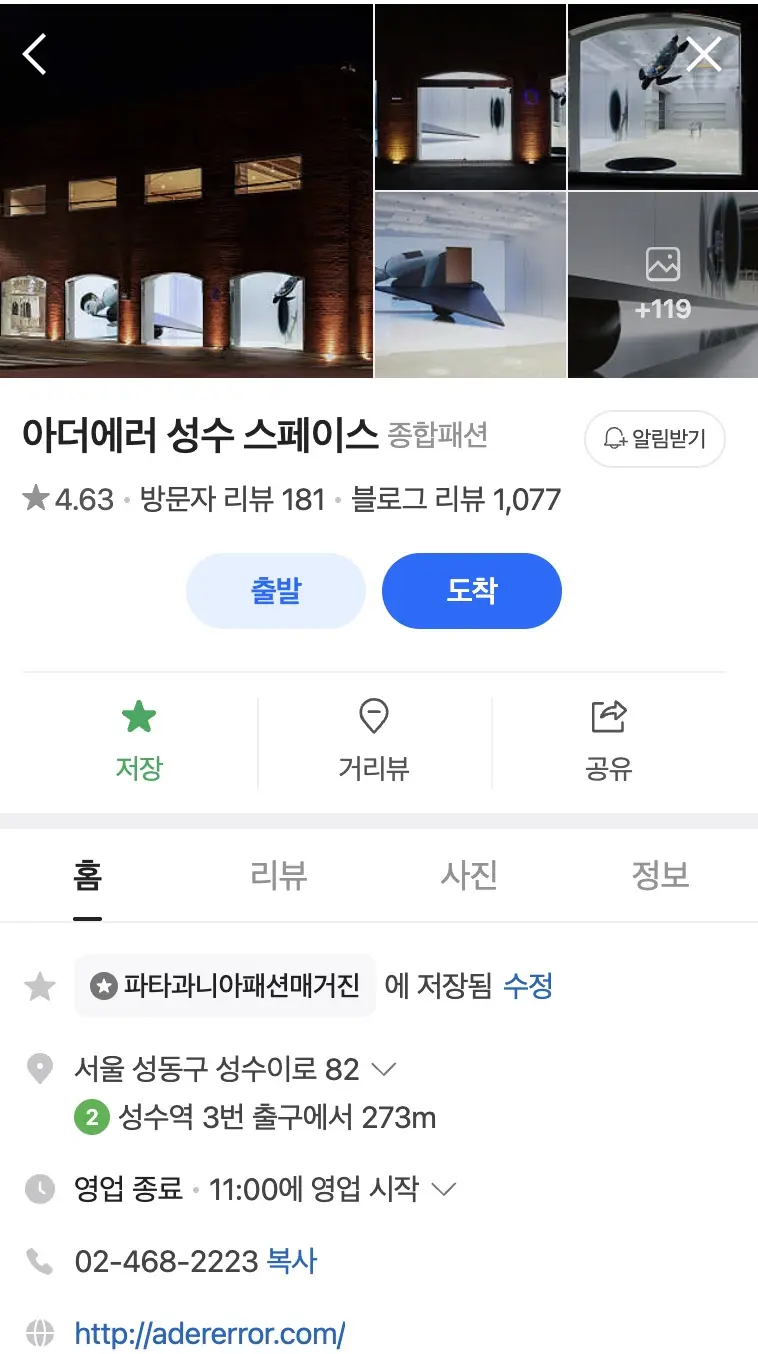This screenshot has height=1354, width=758.
Task: Expand the address 서울 성동구 성수이로 82
Action: (x=384, y=1069)
